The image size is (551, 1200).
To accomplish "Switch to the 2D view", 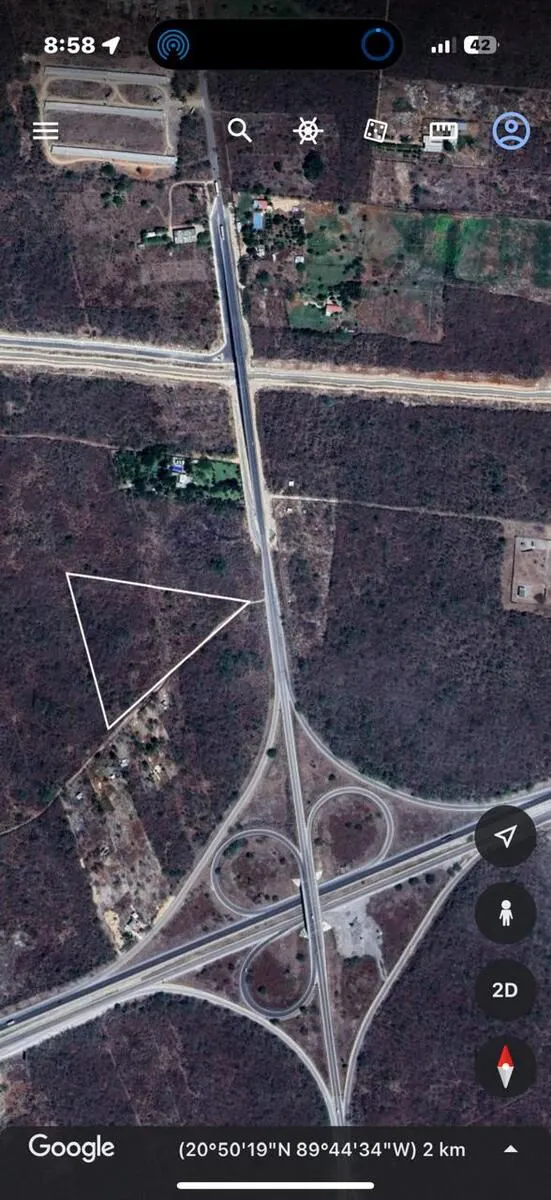I will [x=505, y=990].
